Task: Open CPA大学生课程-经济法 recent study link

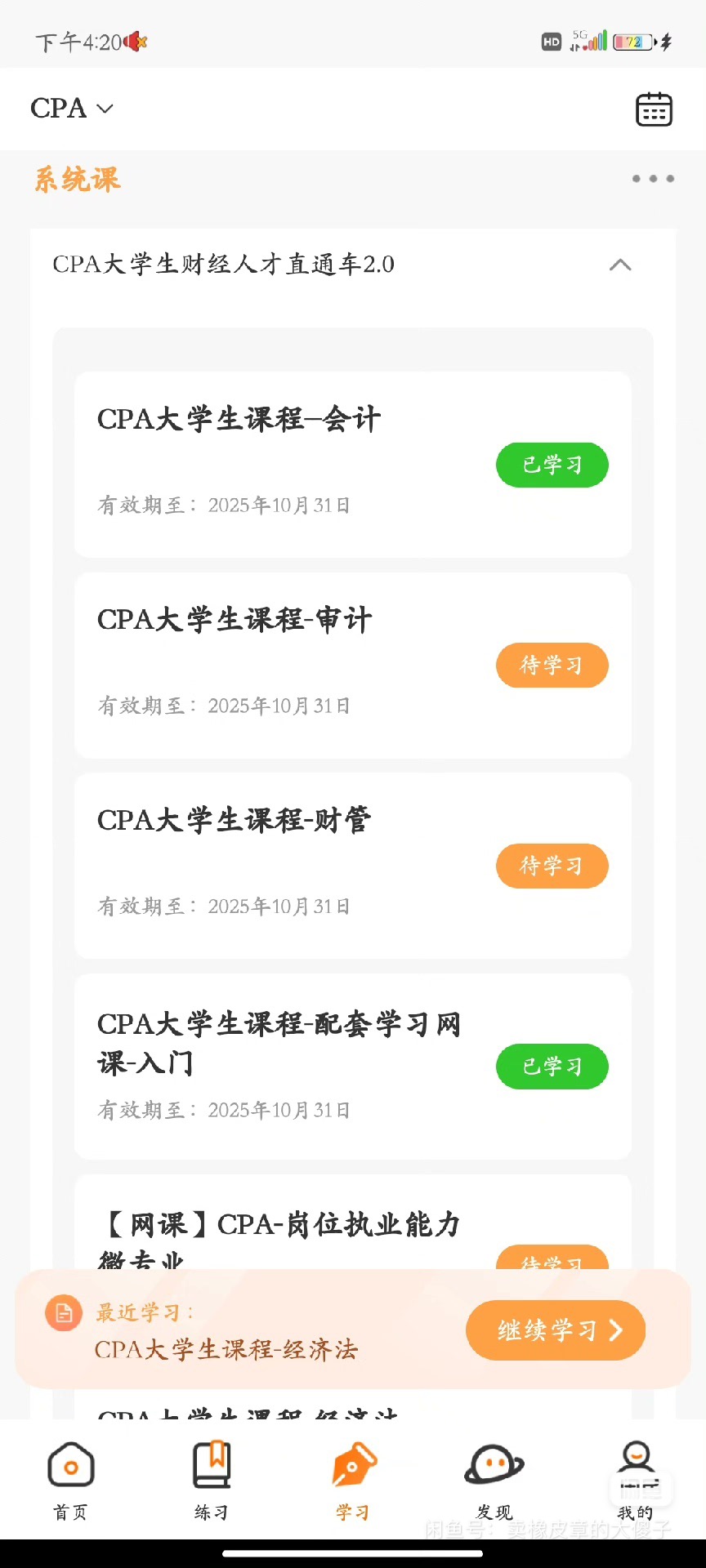Action: point(226,1350)
